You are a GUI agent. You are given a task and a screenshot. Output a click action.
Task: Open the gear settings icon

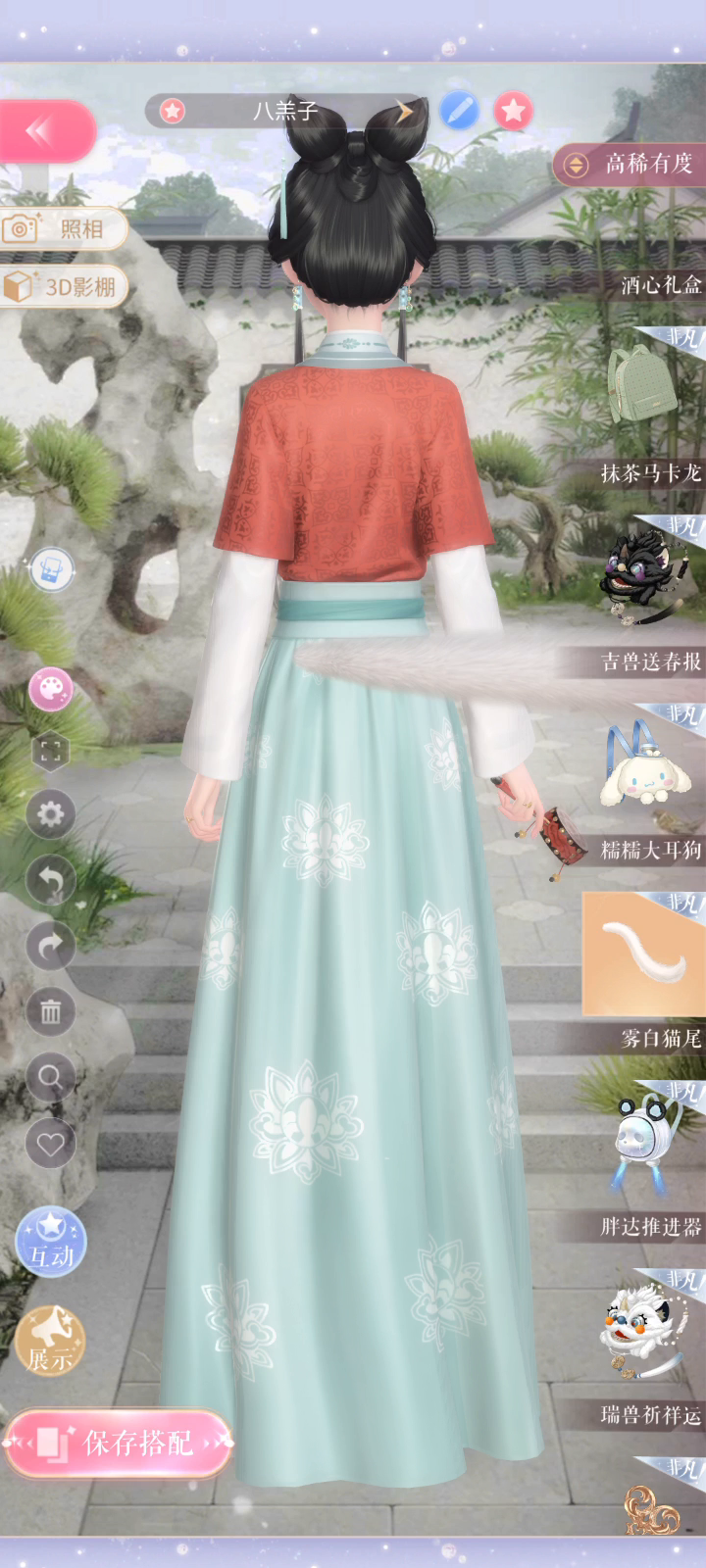click(51, 813)
